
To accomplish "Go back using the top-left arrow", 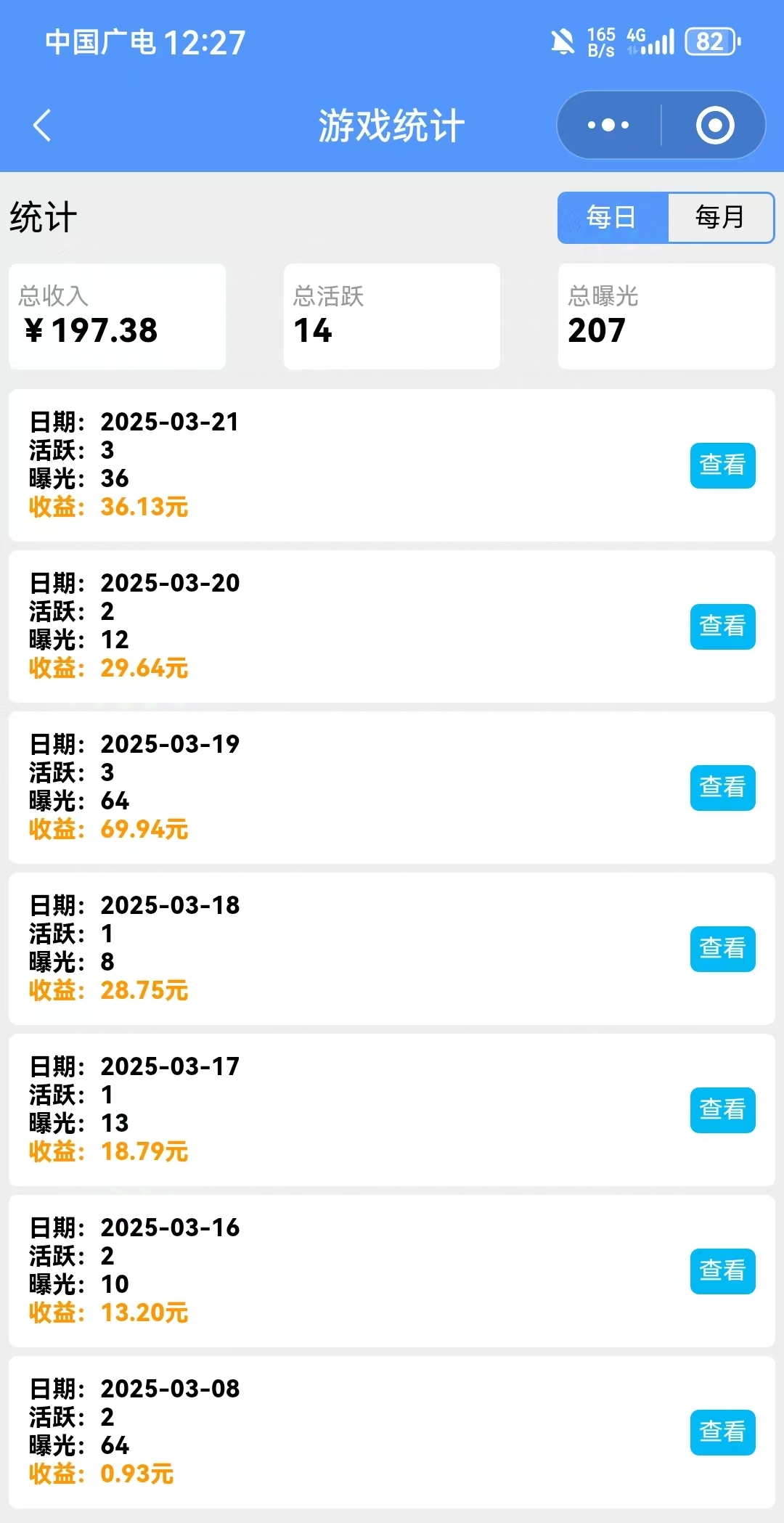I will coord(42,126).
